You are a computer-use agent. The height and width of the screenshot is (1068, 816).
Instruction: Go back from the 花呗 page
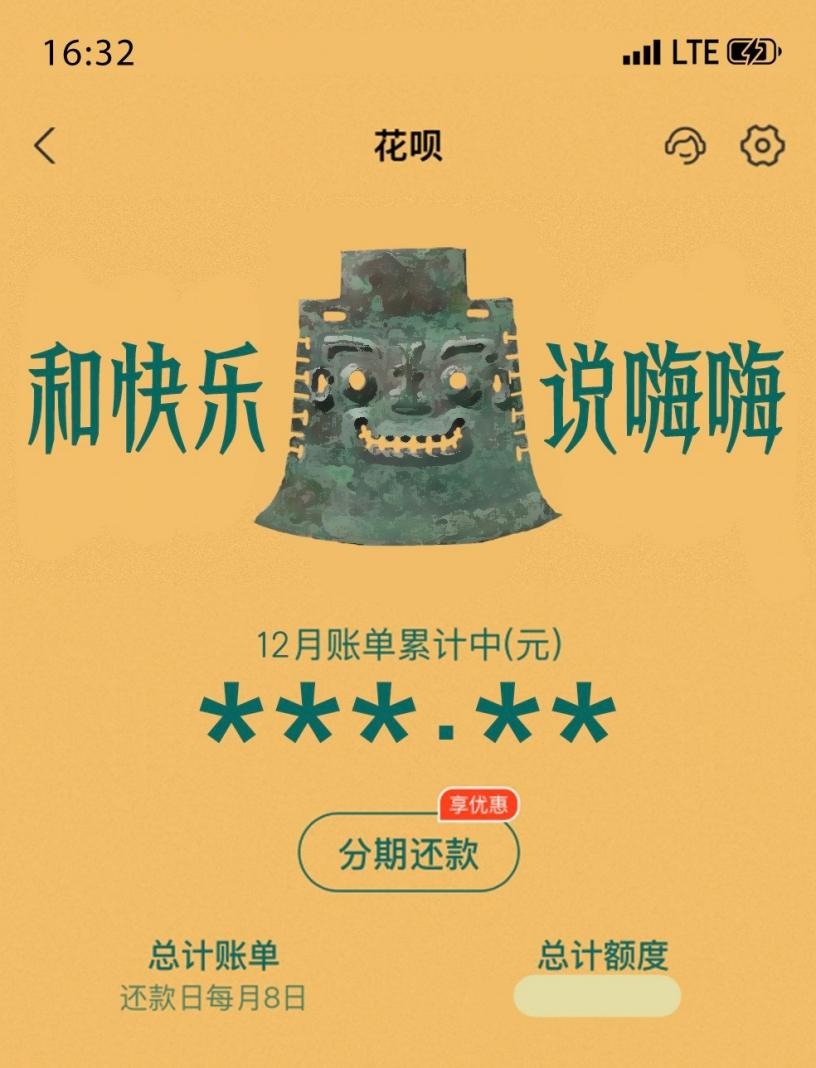45,146
